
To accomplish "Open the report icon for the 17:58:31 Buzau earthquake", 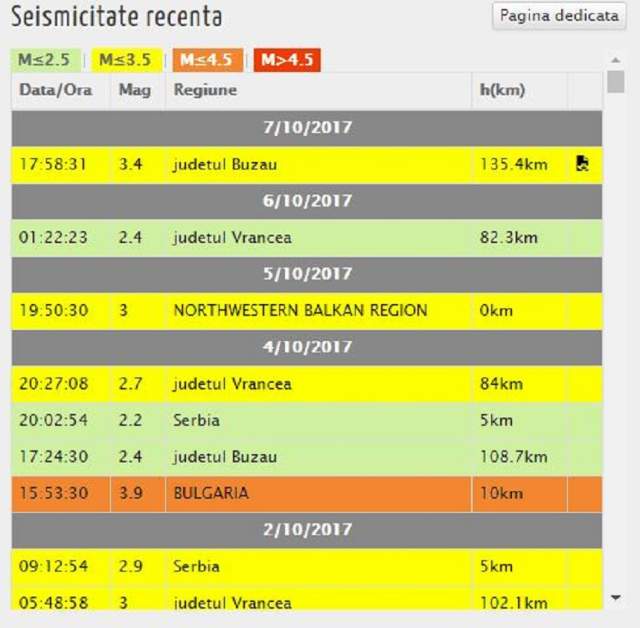I will tap(582, 164).
